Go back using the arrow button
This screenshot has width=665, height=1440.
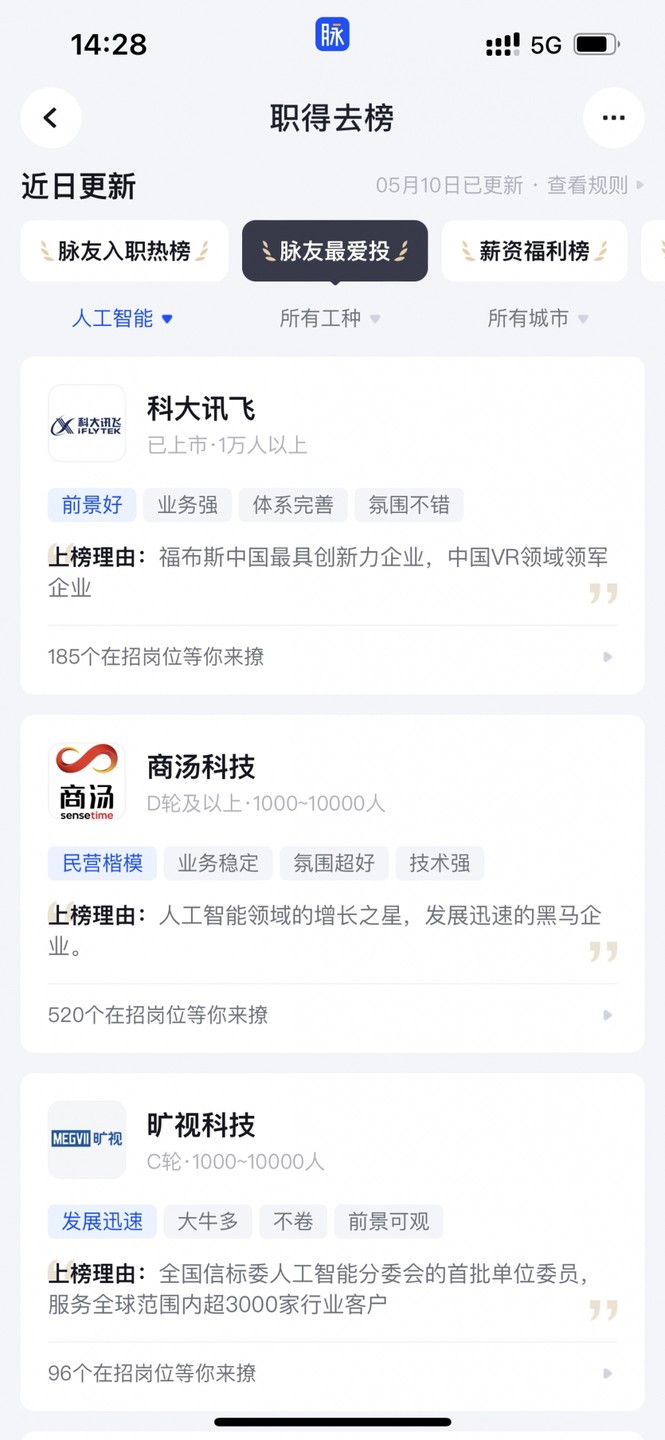(x=51, y=118)
